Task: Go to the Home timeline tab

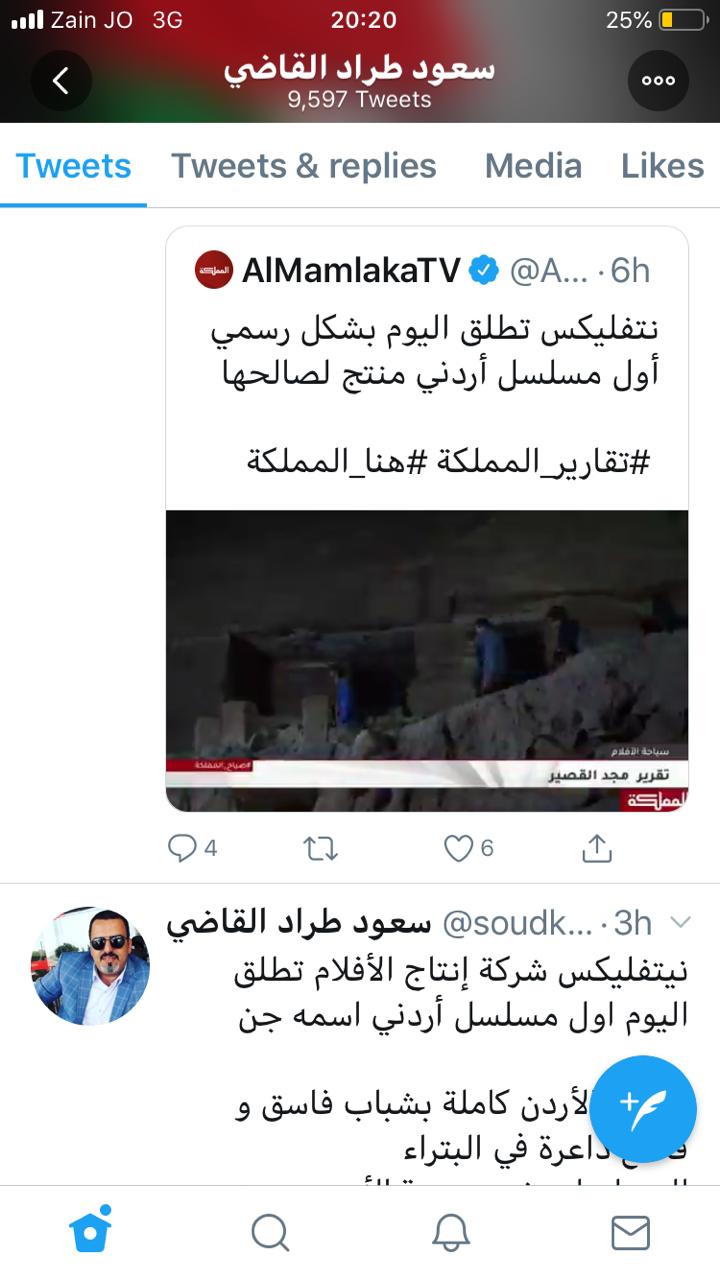Action: [90, 1232]
